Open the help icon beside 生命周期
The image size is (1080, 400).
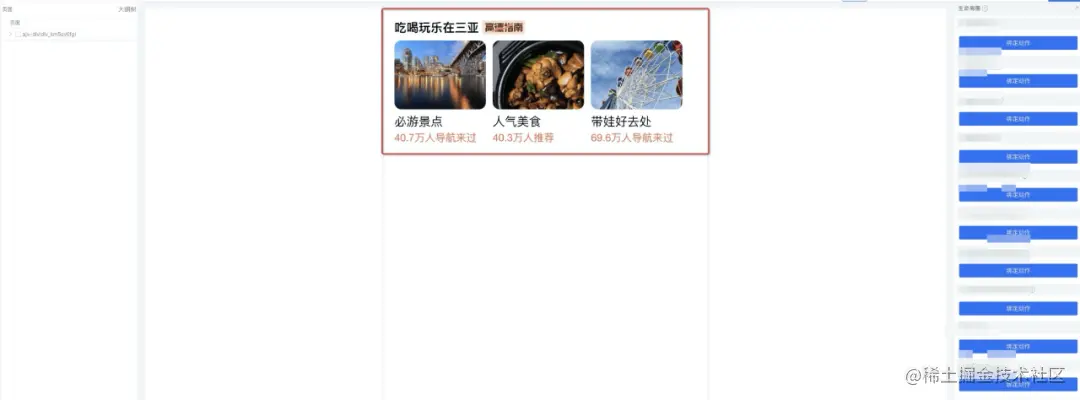(985, 9)
